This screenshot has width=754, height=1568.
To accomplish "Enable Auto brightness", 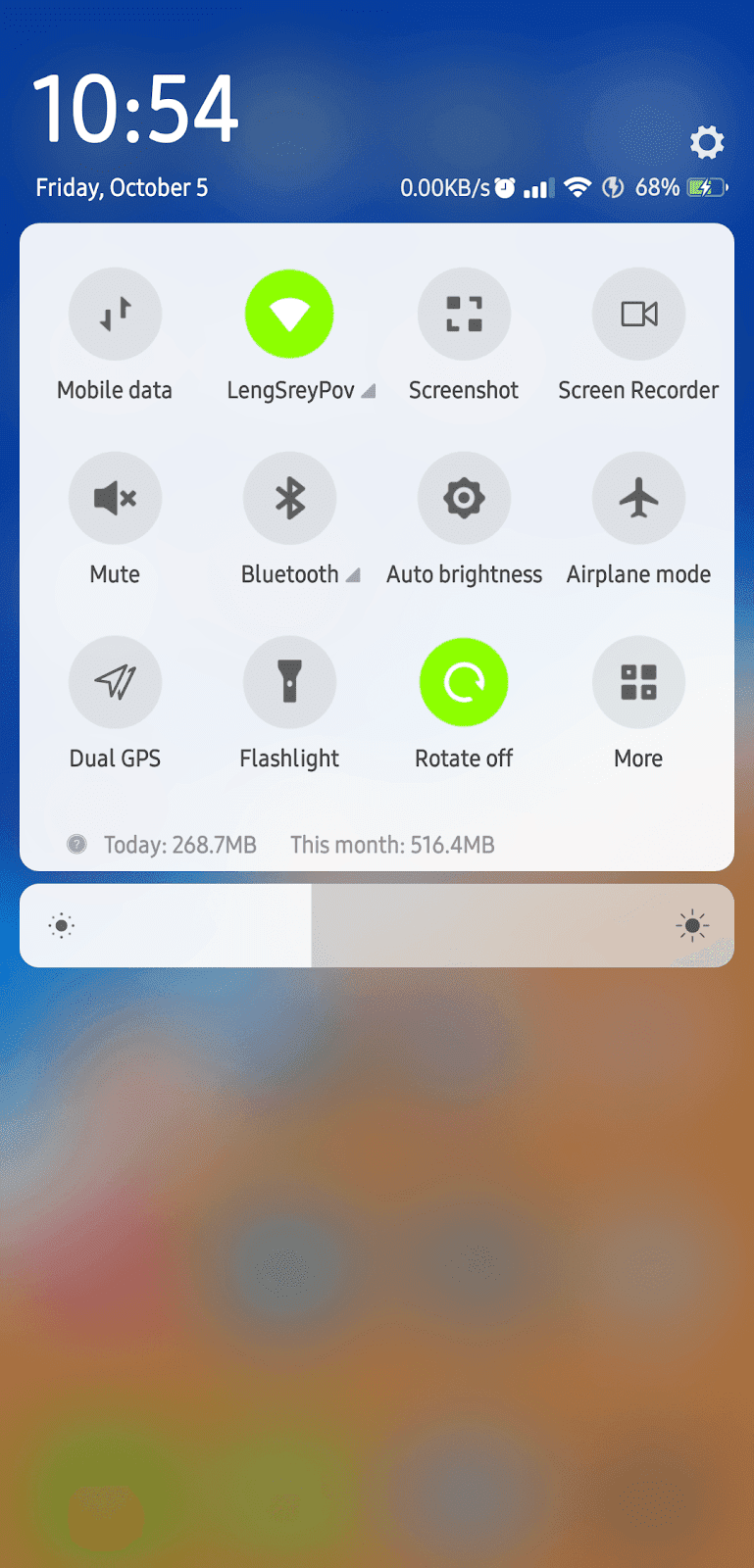I will [x=464, y=498].
